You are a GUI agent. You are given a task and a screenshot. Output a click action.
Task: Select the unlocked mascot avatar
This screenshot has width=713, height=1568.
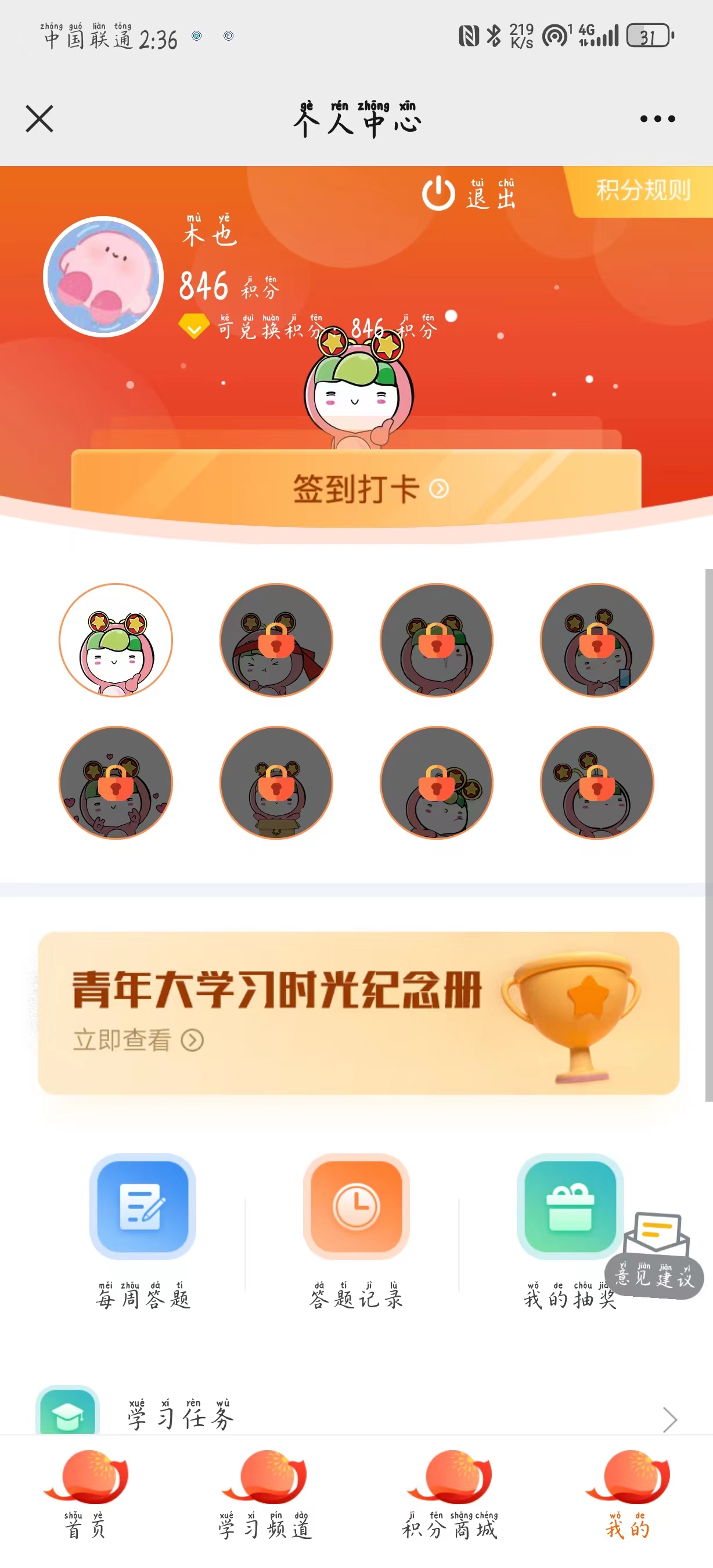(x=116, y=640)
